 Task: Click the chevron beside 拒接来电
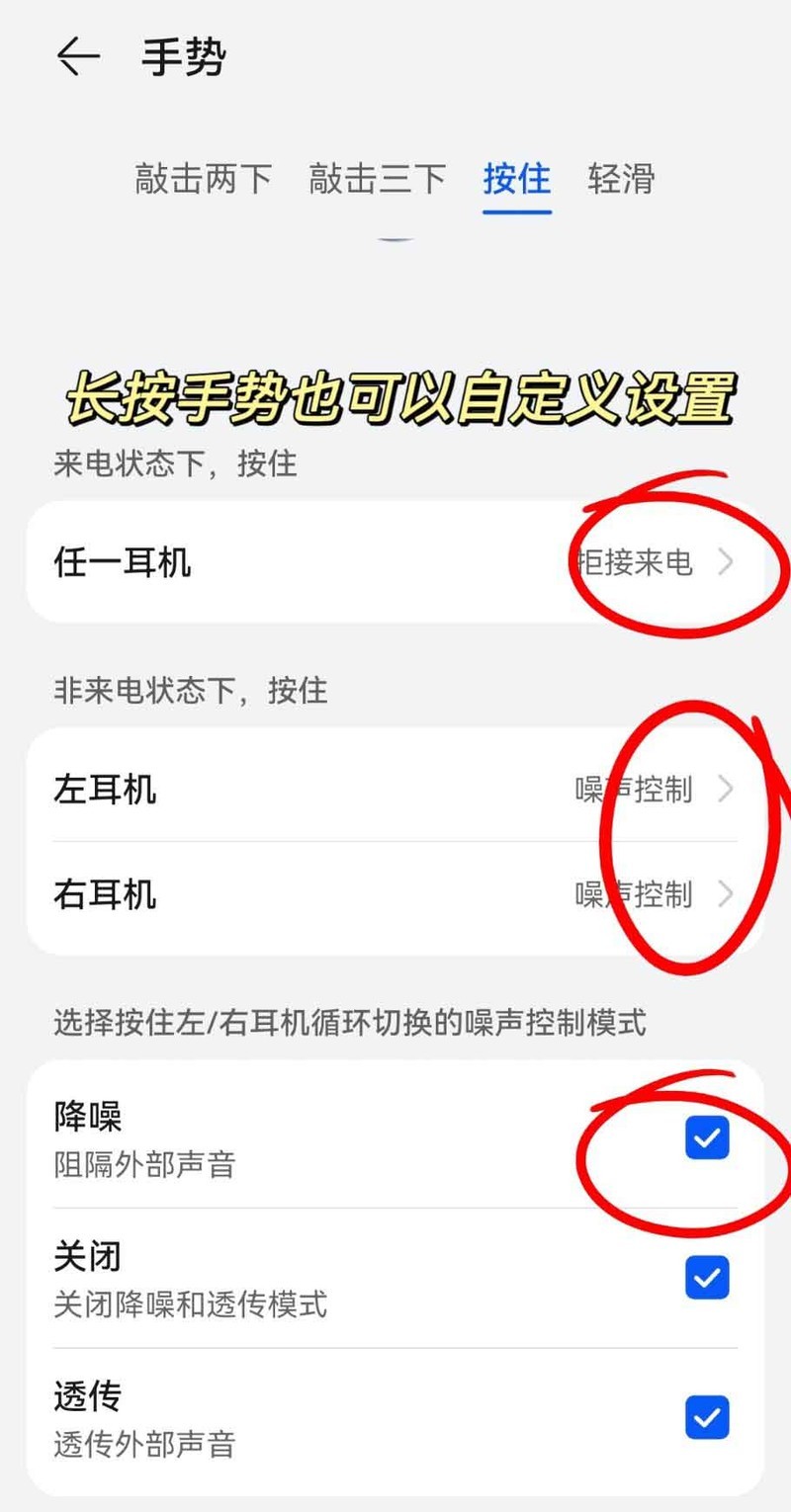click(x=728, y=563)
